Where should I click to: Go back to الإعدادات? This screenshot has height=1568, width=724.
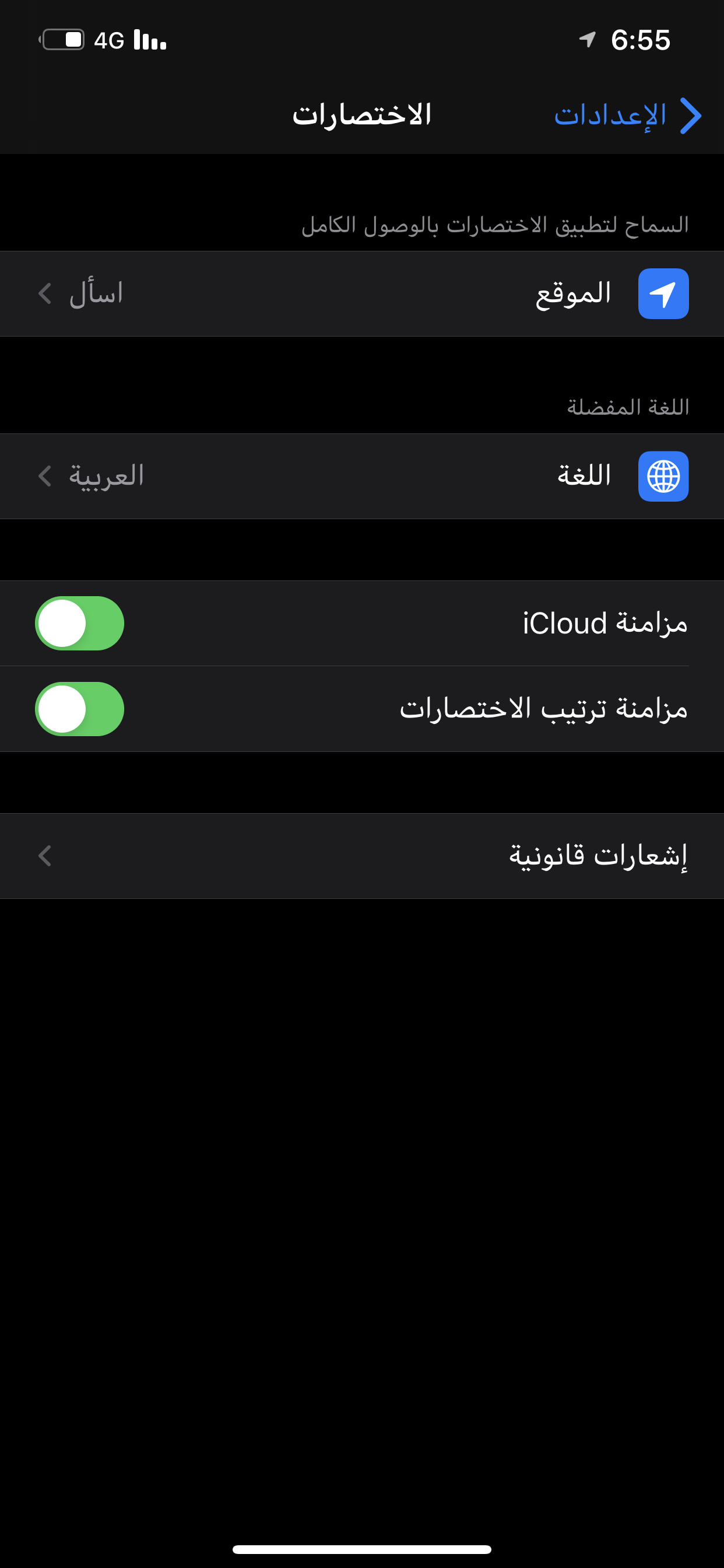[628, 115]
